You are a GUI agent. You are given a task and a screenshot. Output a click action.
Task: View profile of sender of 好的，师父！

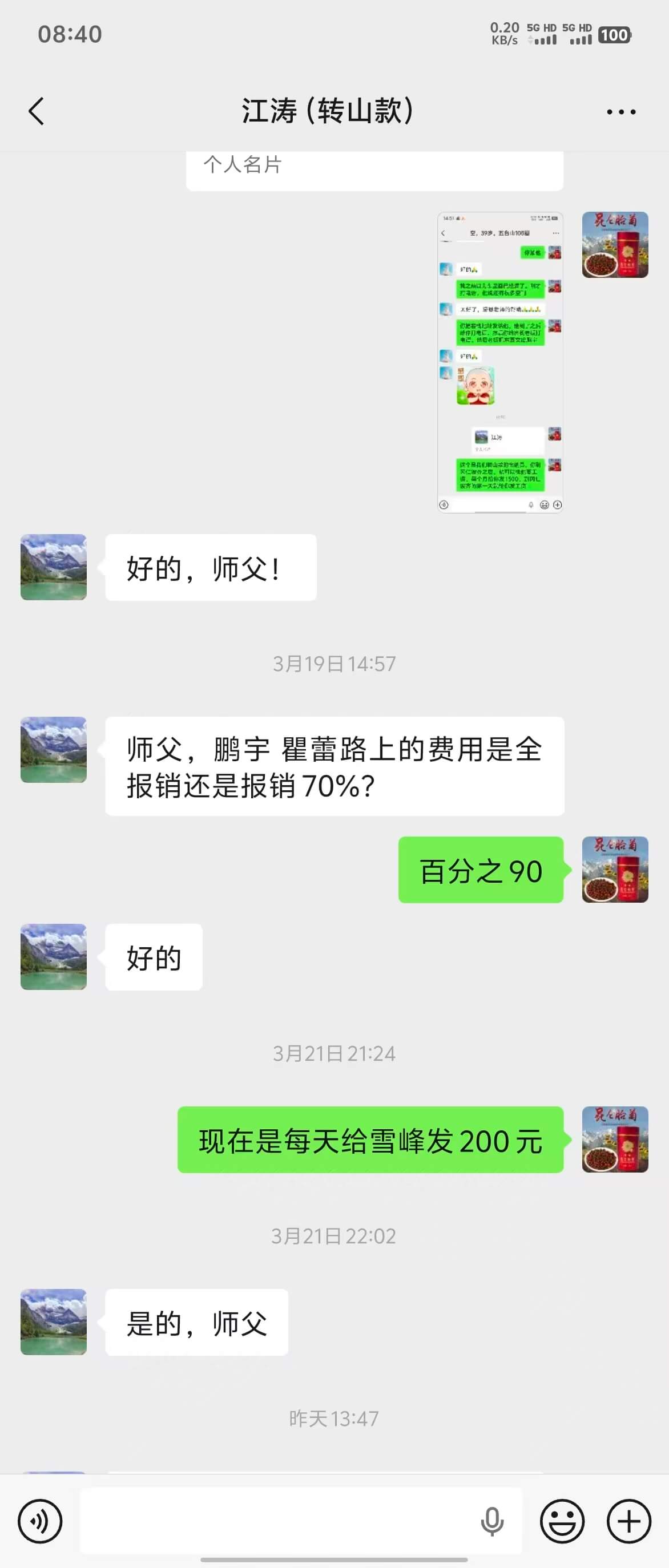(54, 567)
